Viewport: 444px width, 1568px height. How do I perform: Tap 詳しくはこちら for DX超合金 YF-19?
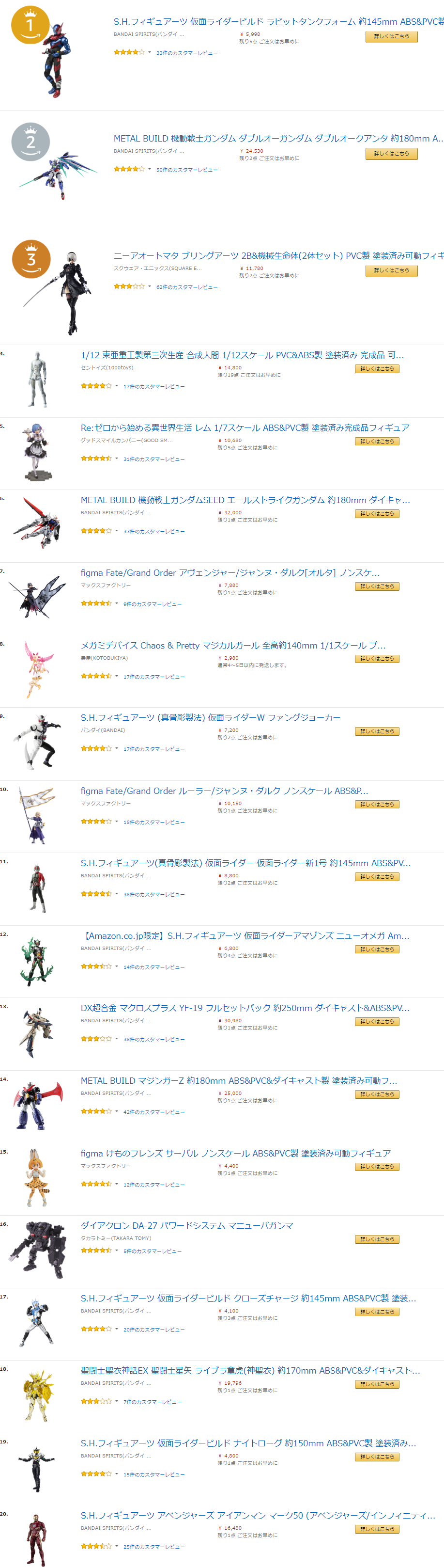[377, 1022]
